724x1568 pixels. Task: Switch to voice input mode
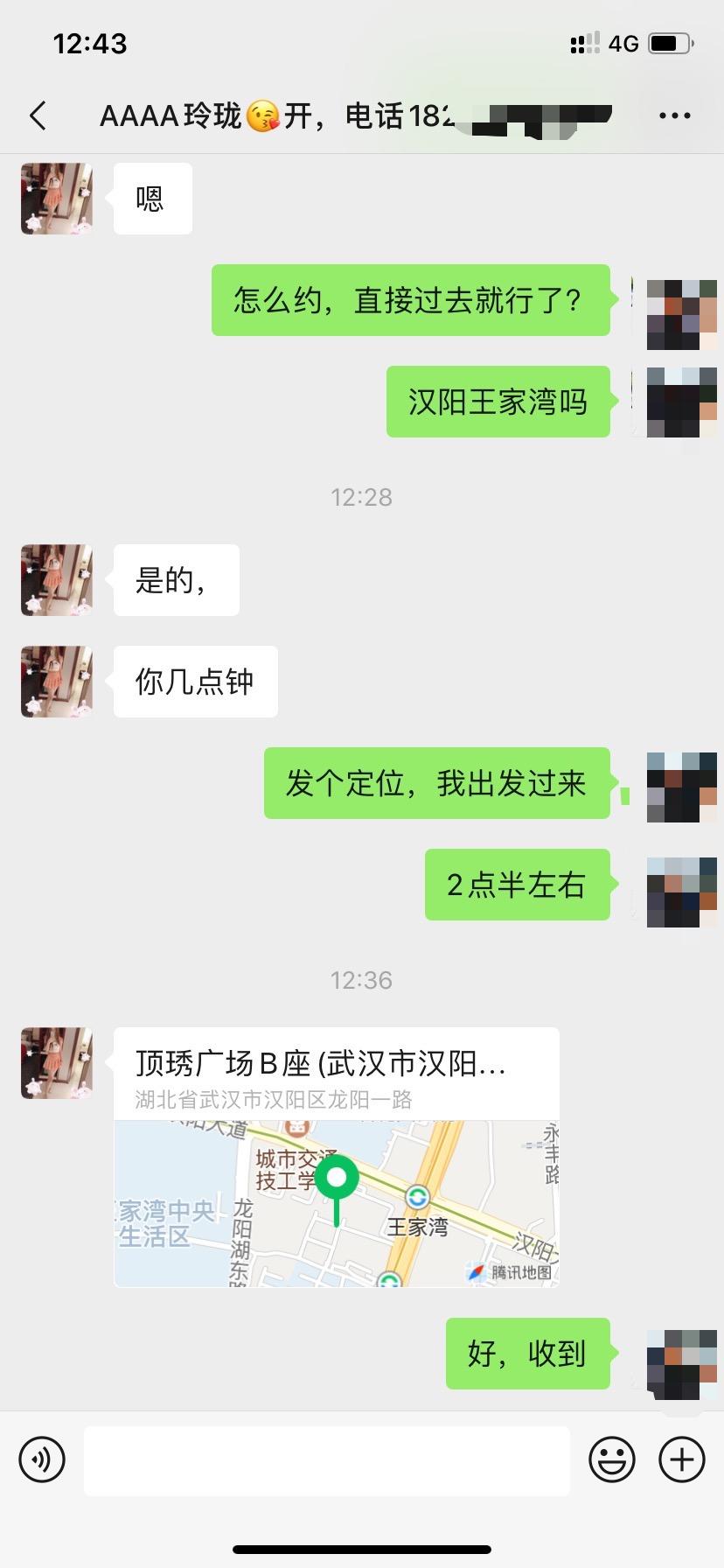click(x=41, y=1459)
